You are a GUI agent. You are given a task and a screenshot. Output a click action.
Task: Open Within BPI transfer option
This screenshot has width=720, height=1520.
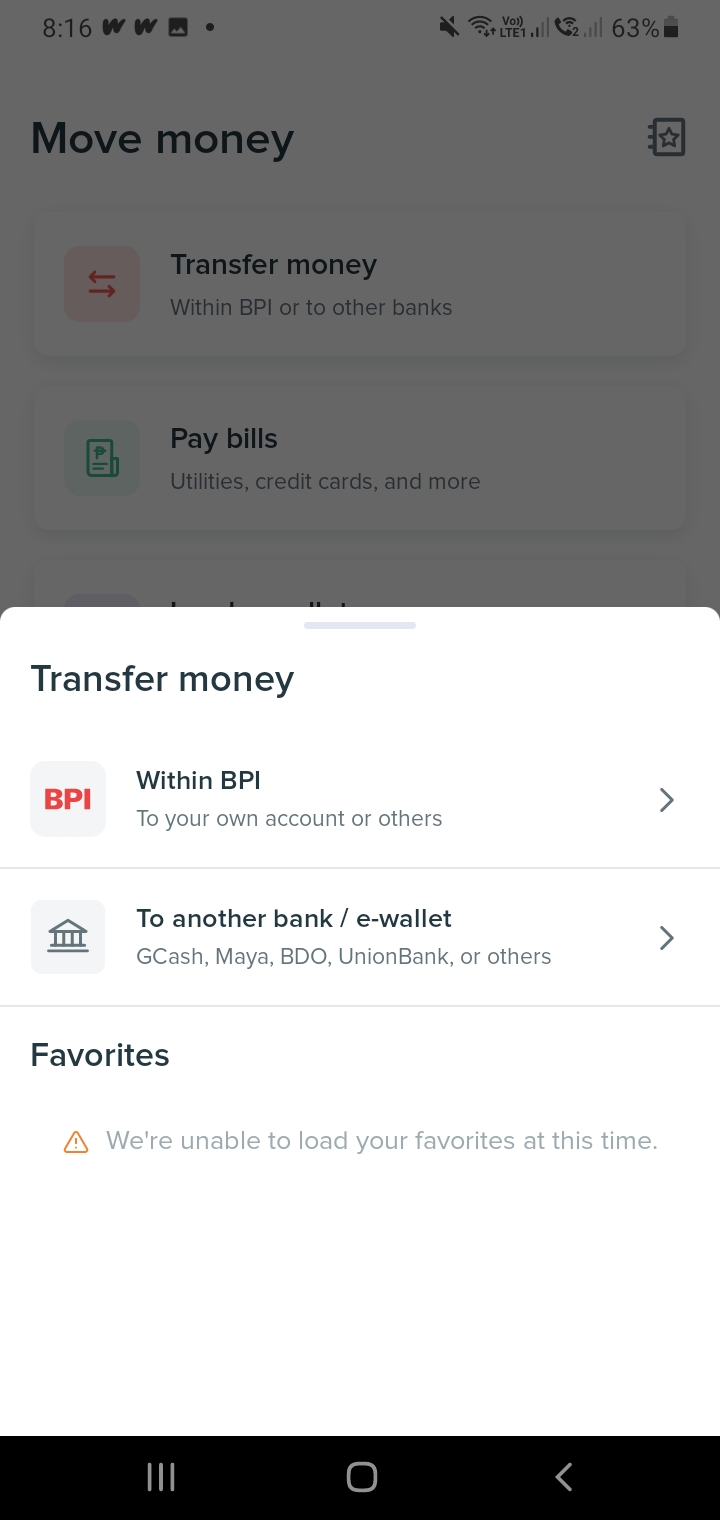[360, 799]
